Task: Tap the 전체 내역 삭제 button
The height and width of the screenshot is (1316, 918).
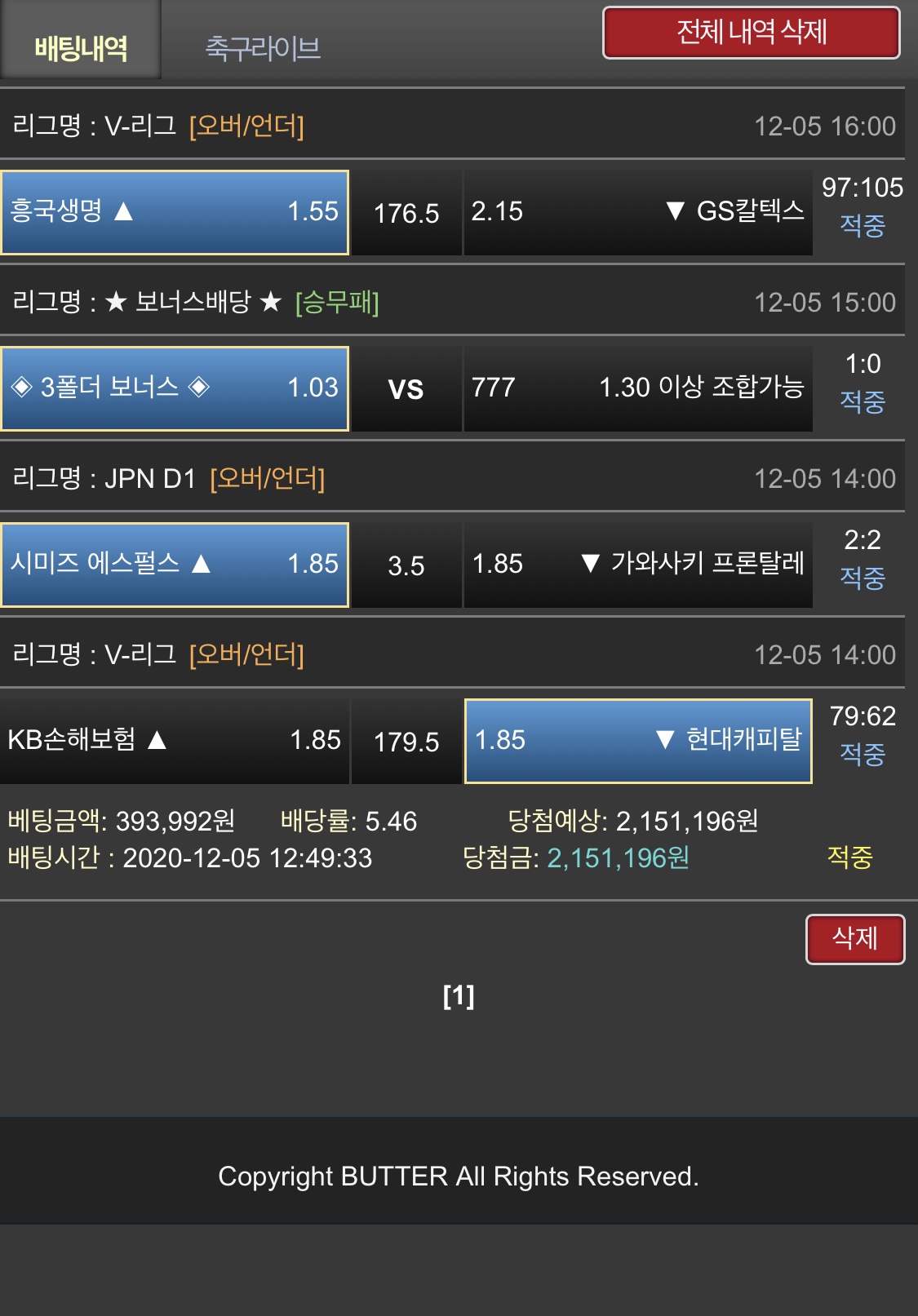Action: tap(751, 33)
